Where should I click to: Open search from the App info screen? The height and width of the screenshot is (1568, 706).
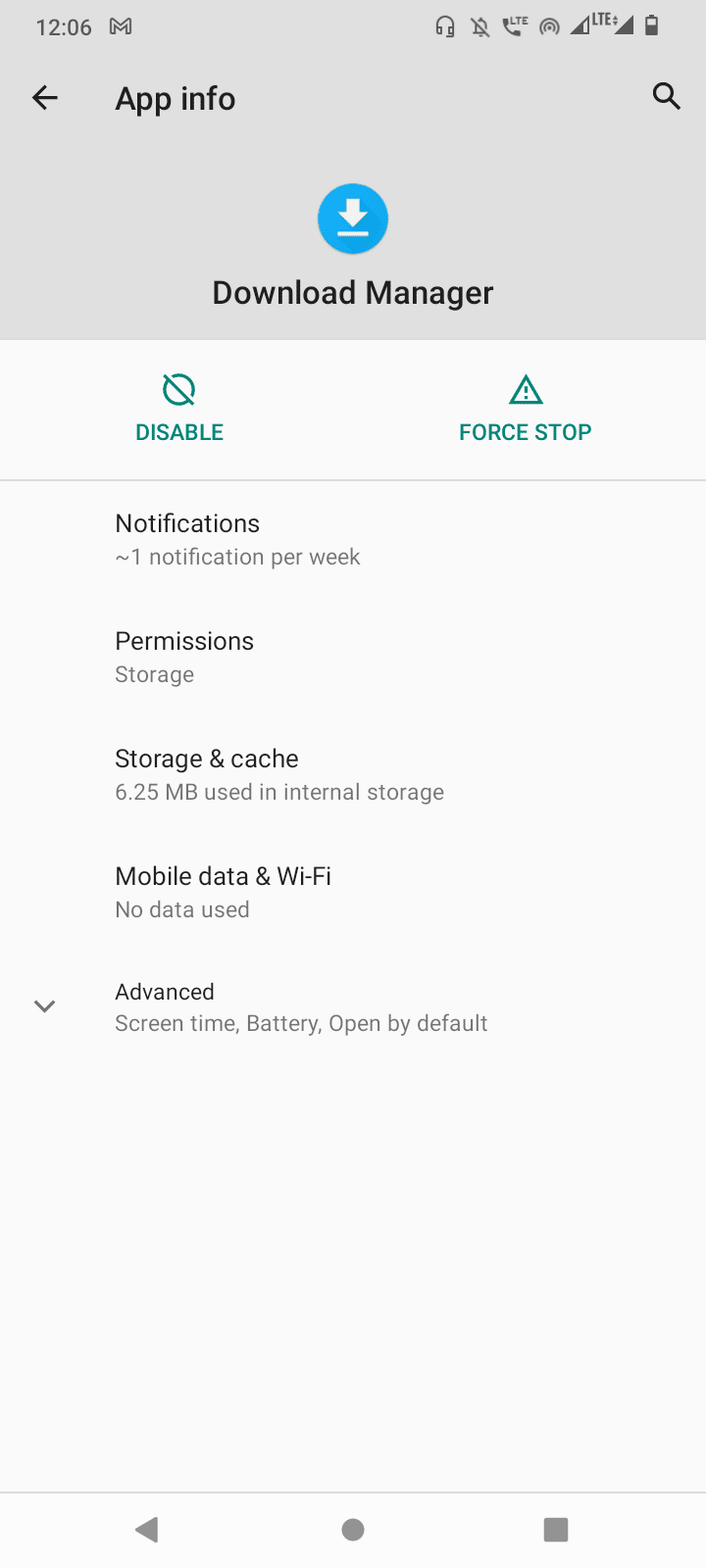665,96
